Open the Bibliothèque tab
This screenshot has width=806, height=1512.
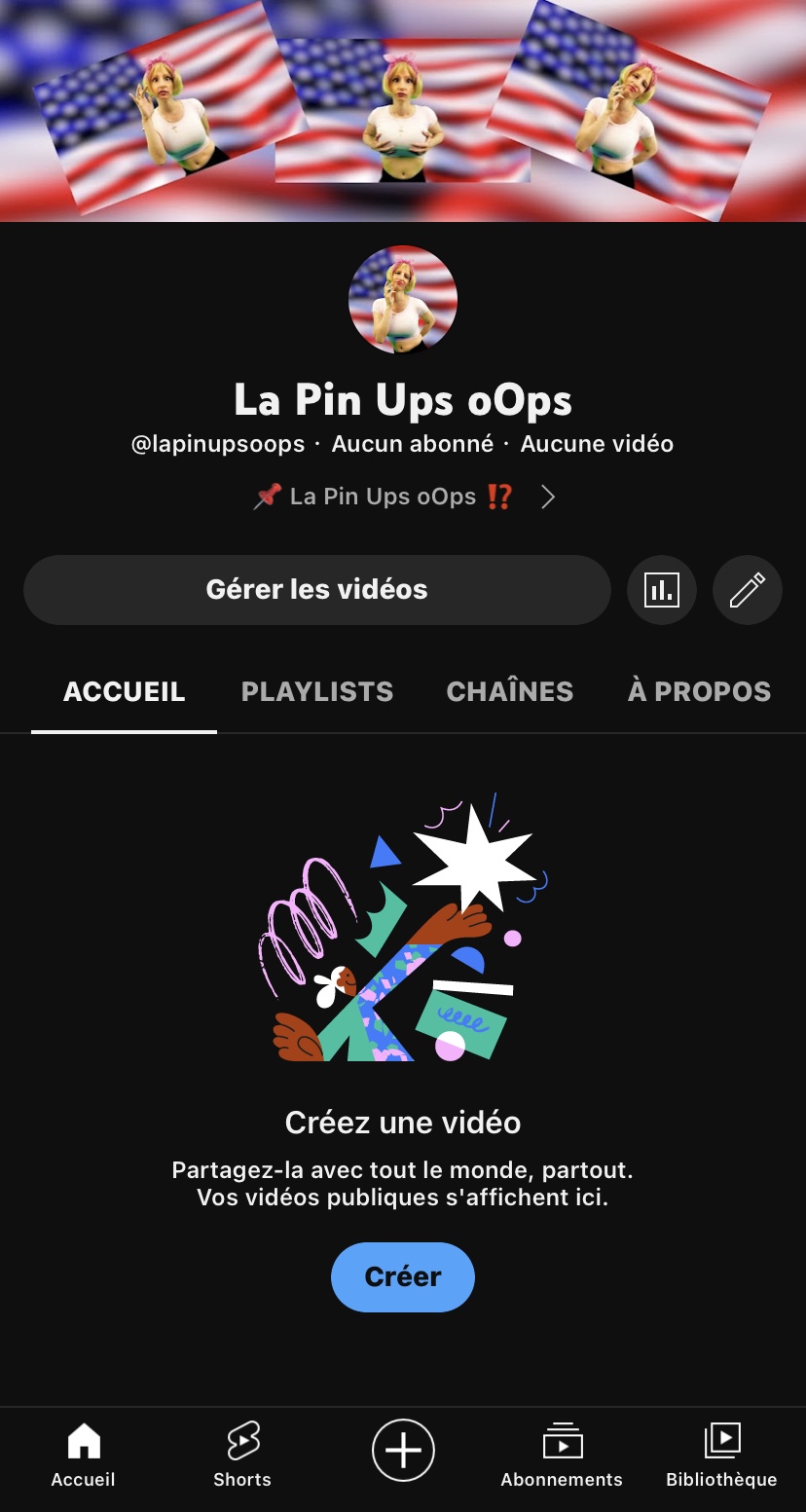tap(721, 1455)
